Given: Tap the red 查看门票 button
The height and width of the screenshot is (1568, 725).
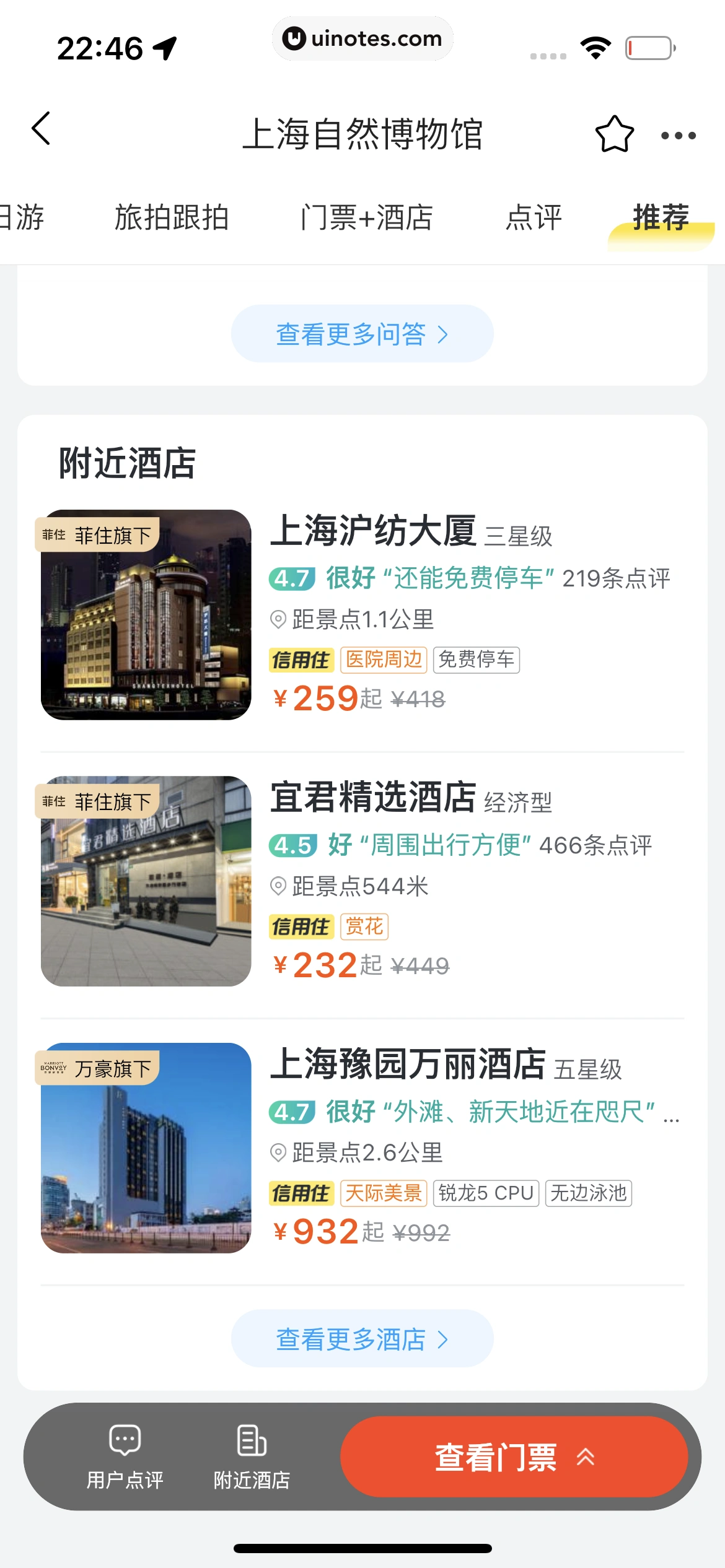Looking at the screenshot, I should pyautogui.click(x=514, y=1457).
